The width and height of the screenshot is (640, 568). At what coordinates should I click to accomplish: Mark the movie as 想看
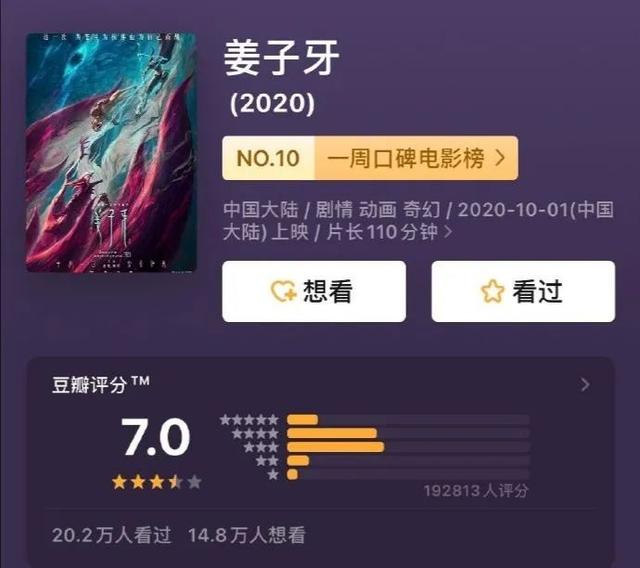click(313, 291)
